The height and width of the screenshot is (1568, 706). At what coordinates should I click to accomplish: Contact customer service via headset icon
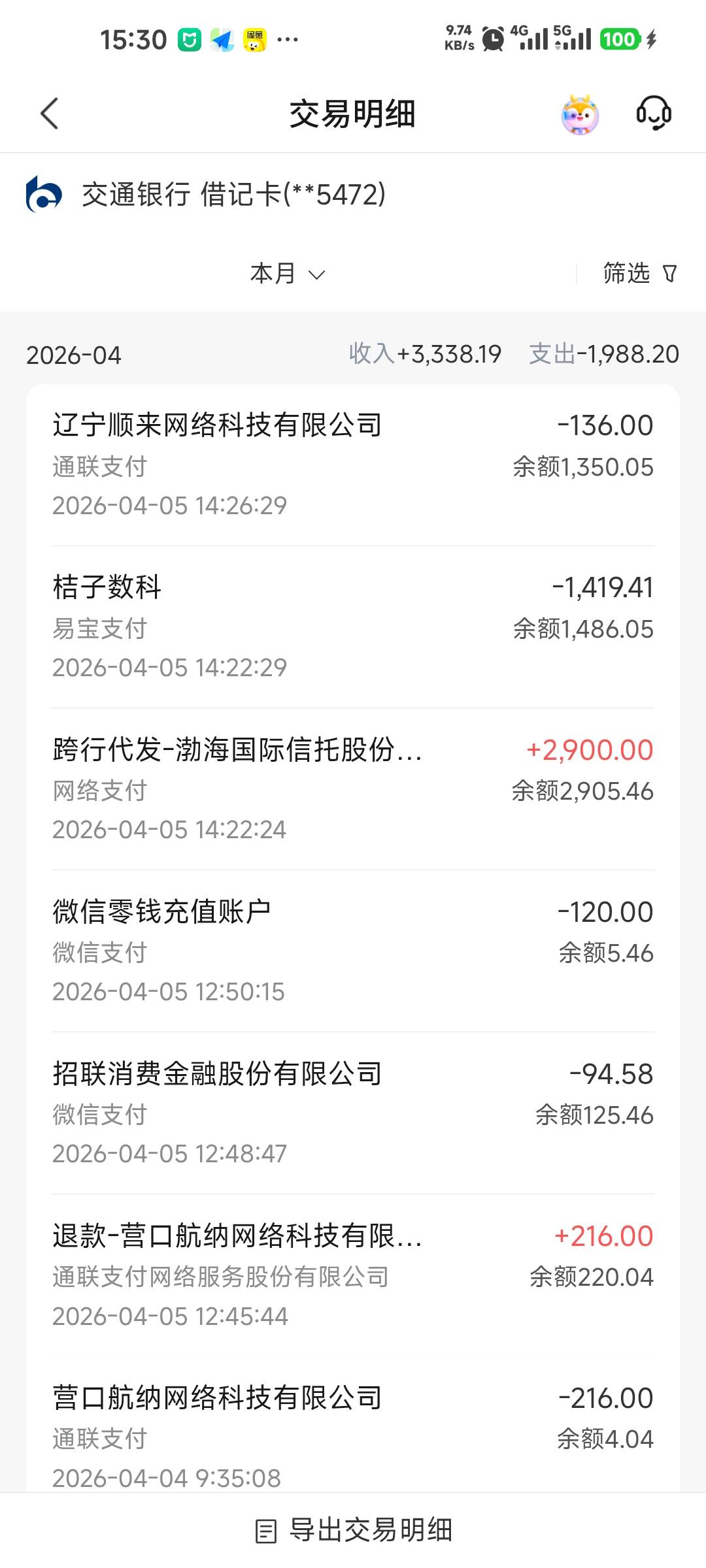click(x=654, y=114)
